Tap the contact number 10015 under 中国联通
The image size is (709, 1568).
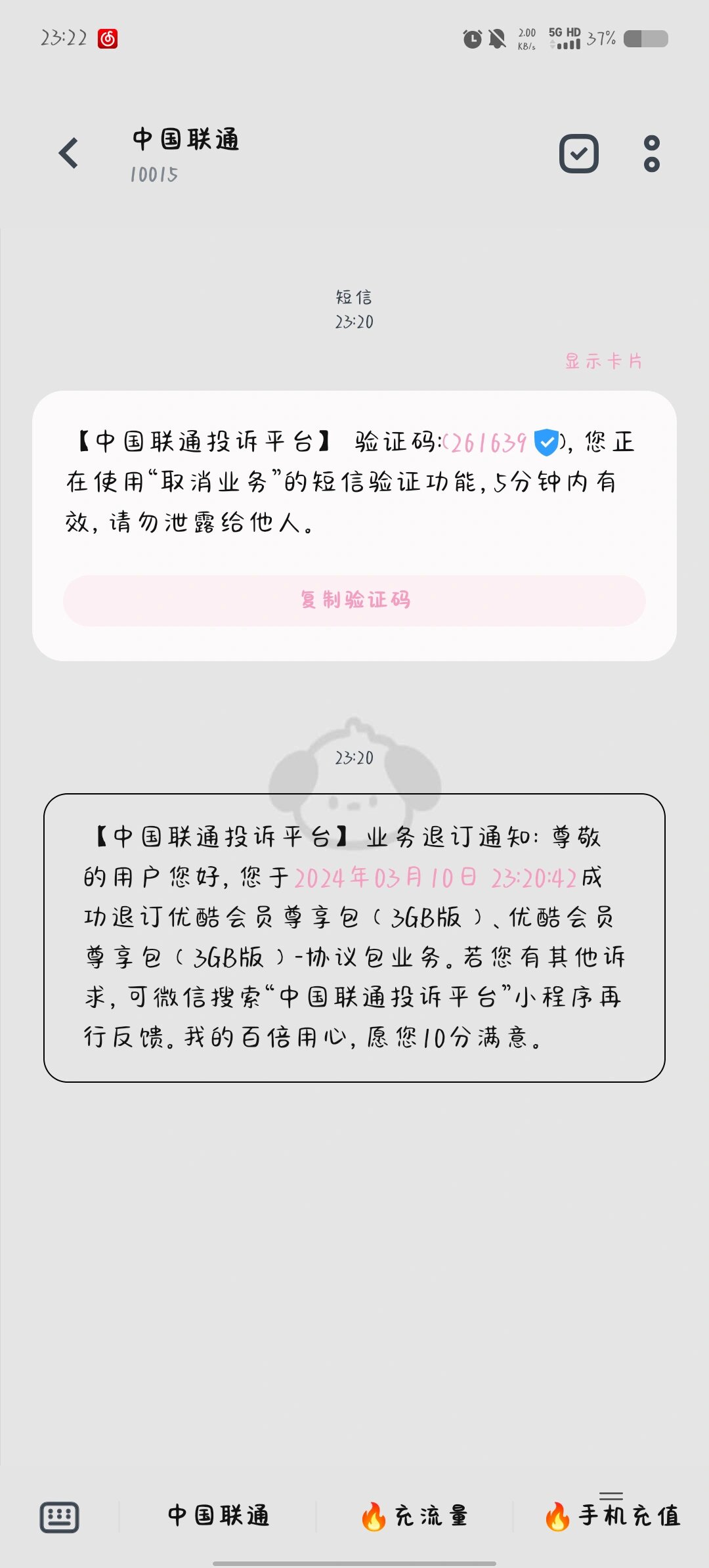pyautogui.click(x=154, y=175)
